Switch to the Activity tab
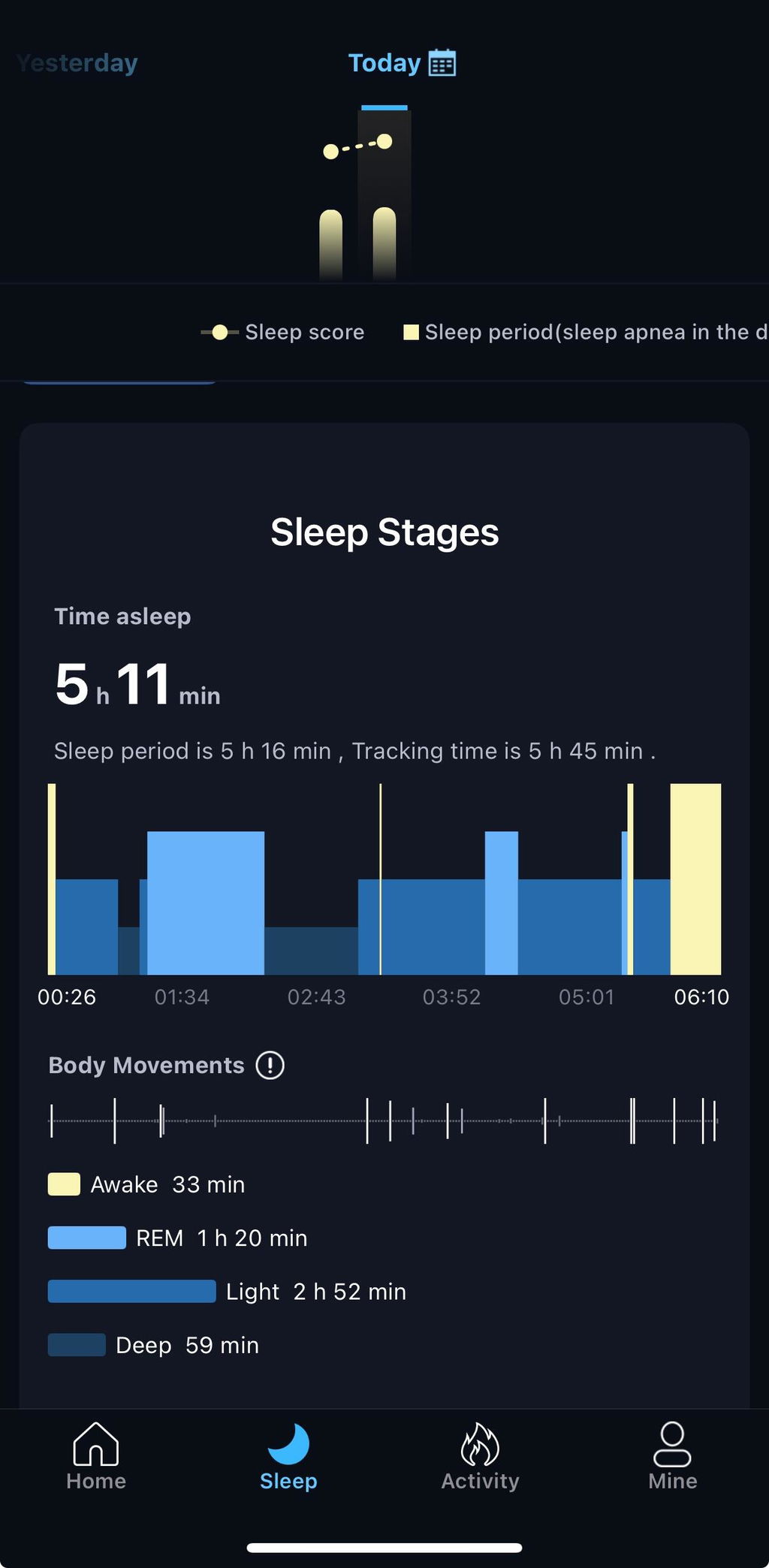This screenshot has height=1568, width=769. [481, 1456]
